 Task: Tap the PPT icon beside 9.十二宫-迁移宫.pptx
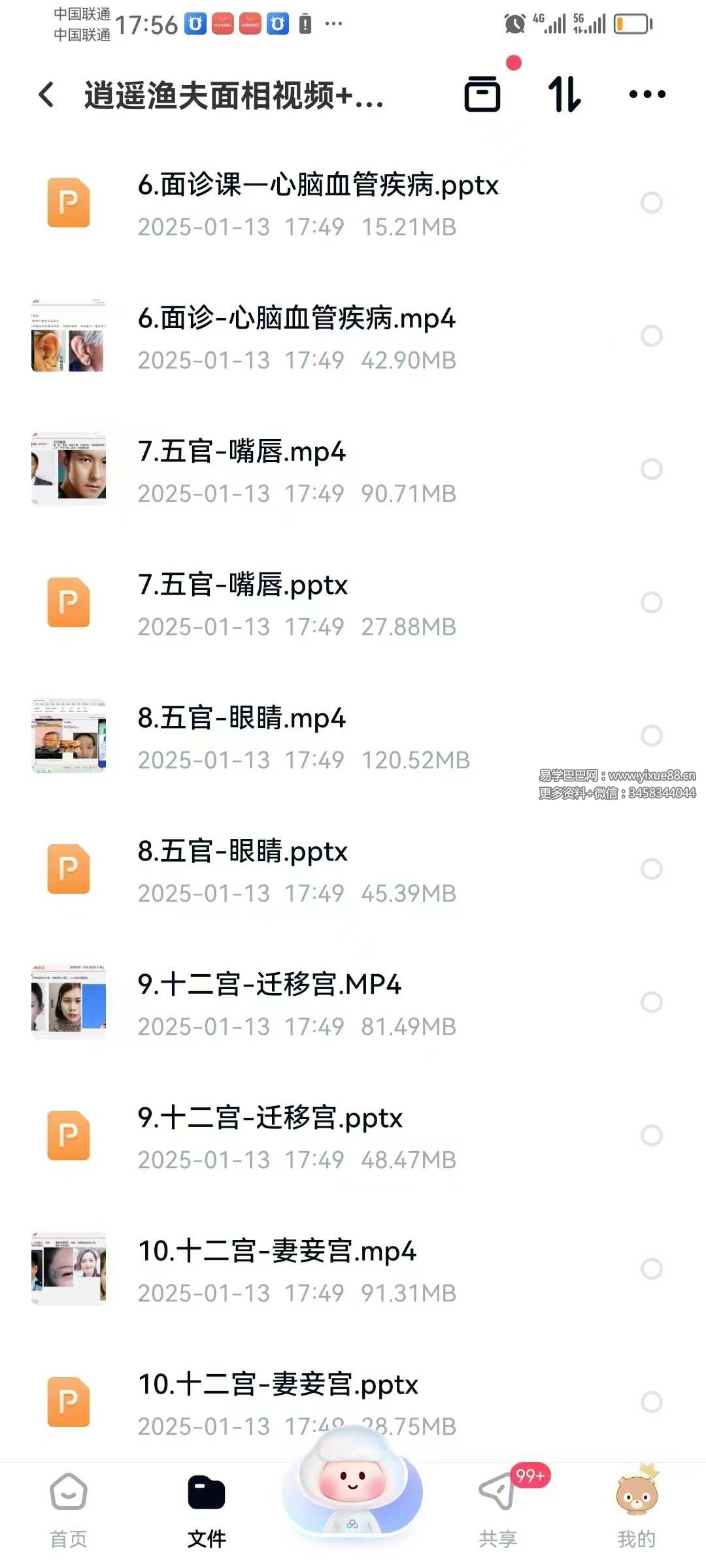pyautogui.click(x=68, y=1137)
